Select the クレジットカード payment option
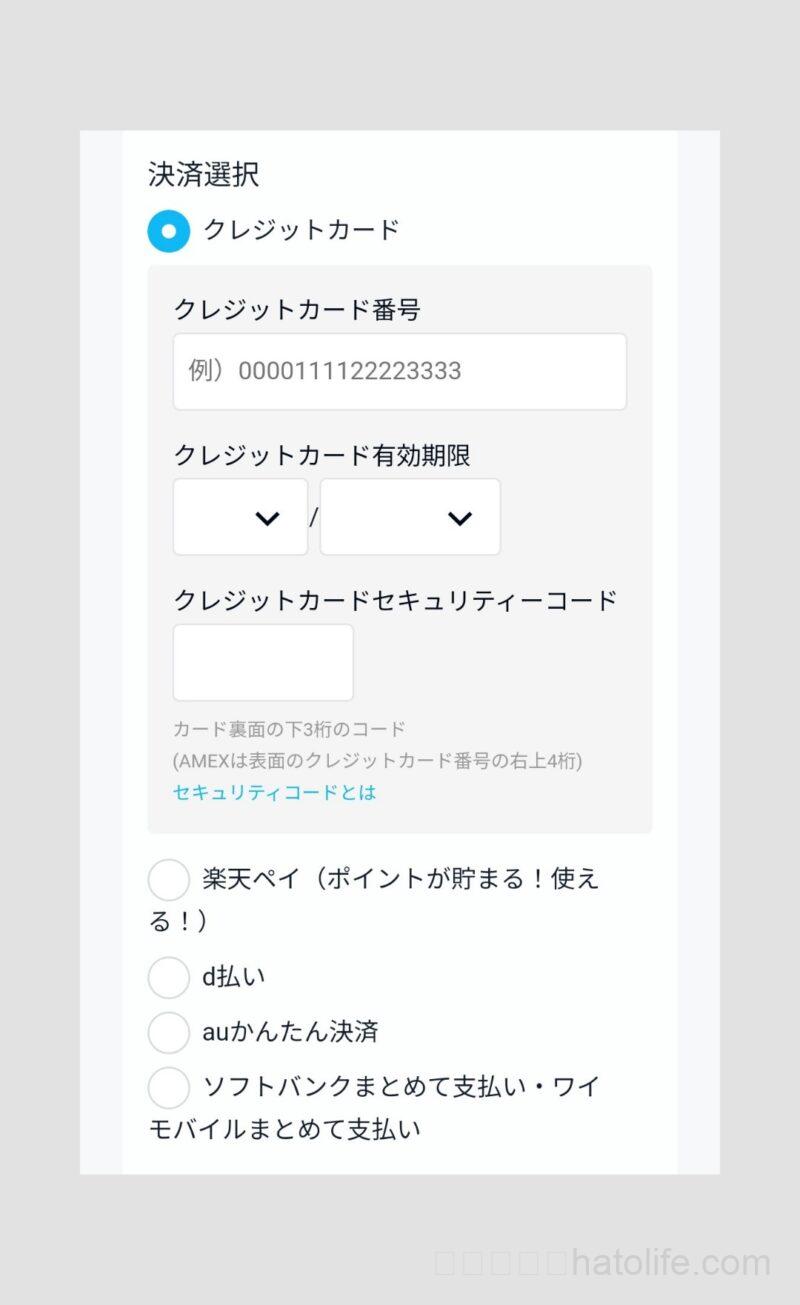The width and height of the screenshot is (800, 1305). (x=169, y=231)
